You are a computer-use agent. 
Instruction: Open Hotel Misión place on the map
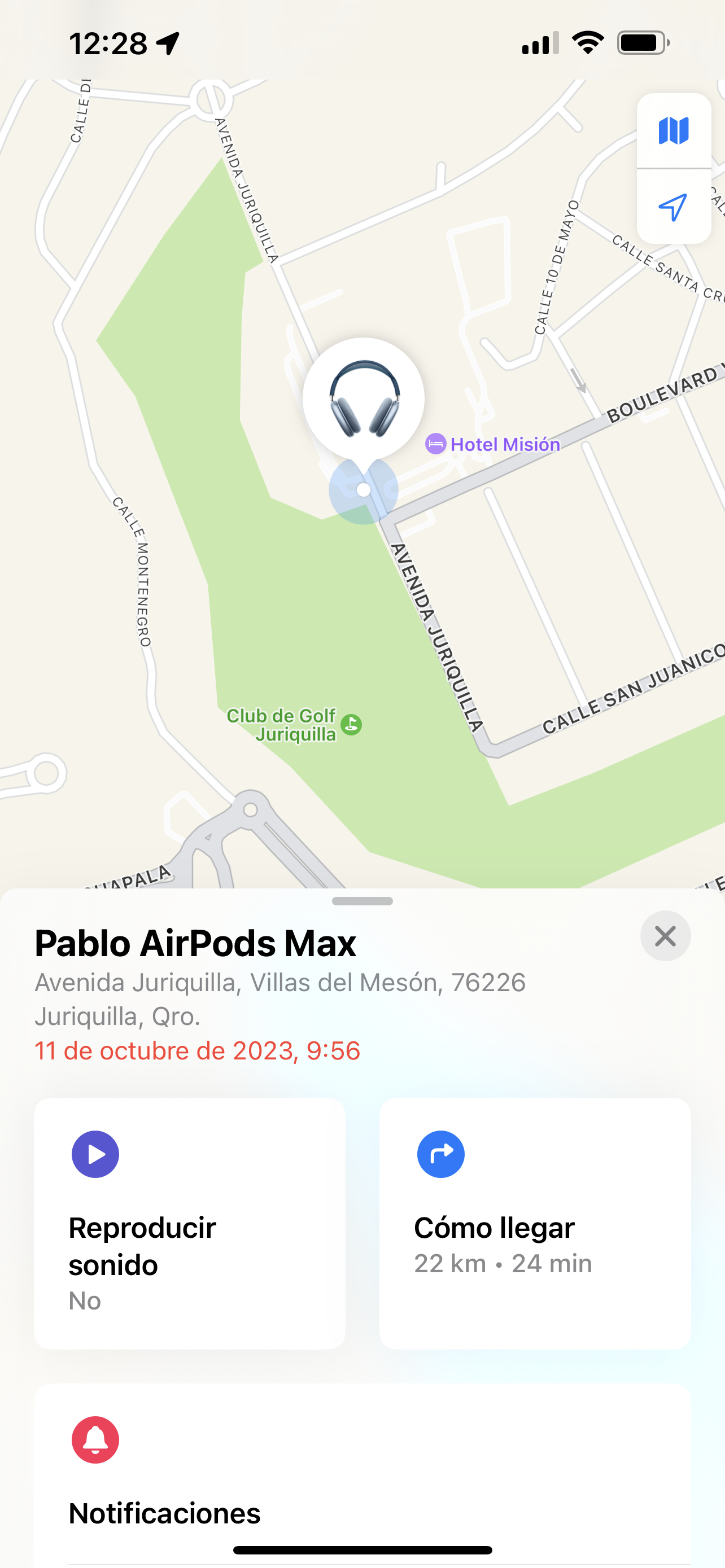point(493,444)
